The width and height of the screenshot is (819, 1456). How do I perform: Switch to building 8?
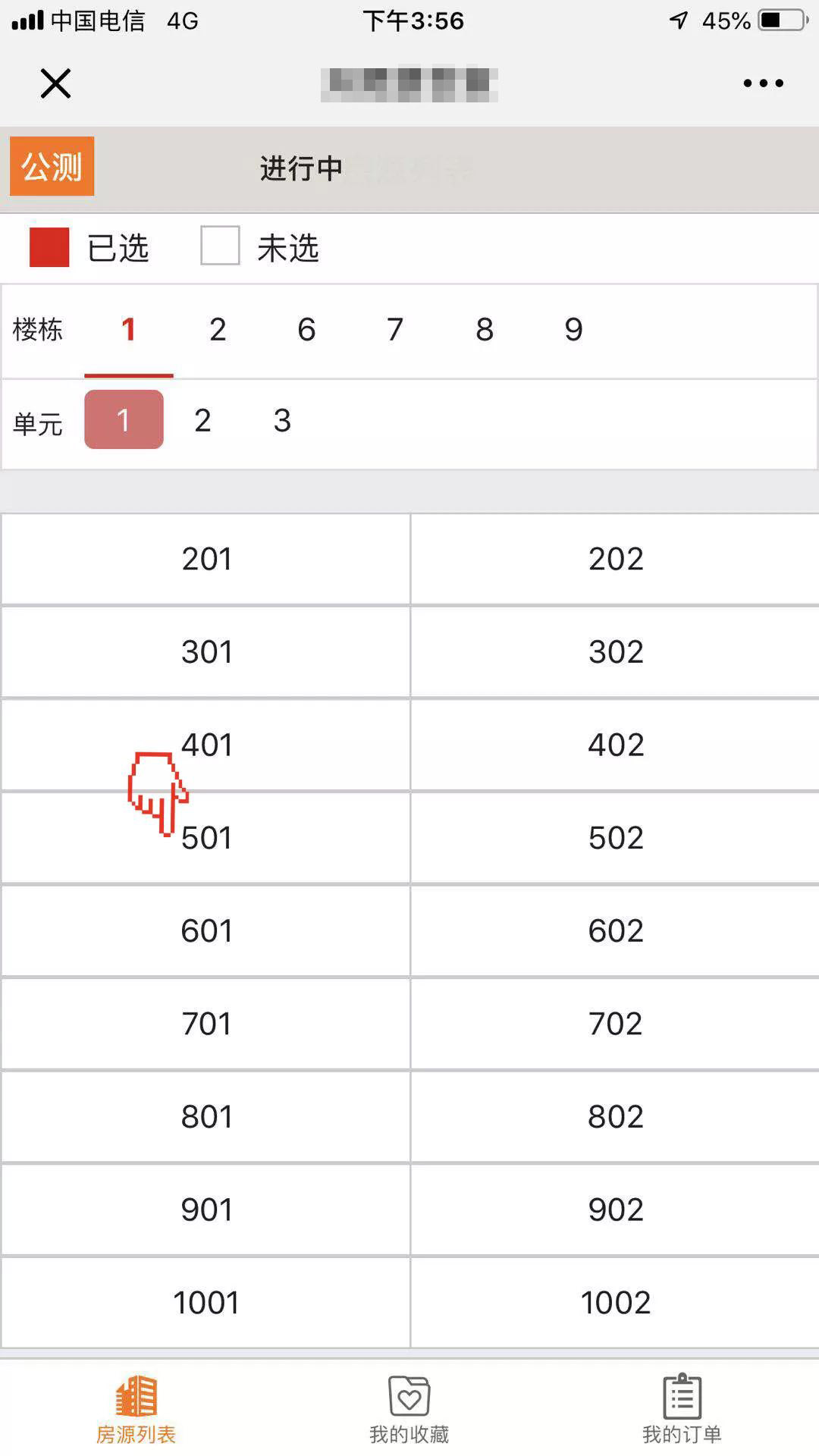tap(485, 330)
